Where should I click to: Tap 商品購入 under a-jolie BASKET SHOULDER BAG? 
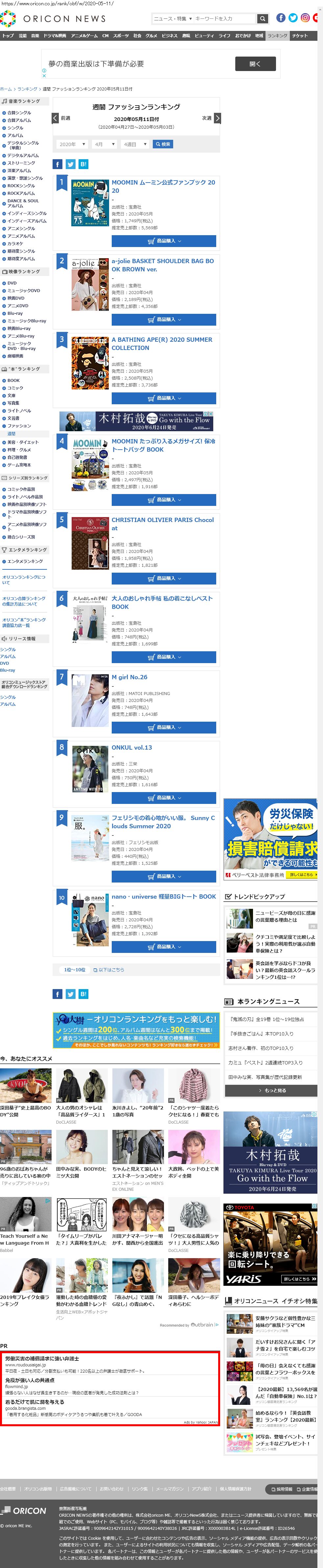pyautogui.click(x=164, y=319)
